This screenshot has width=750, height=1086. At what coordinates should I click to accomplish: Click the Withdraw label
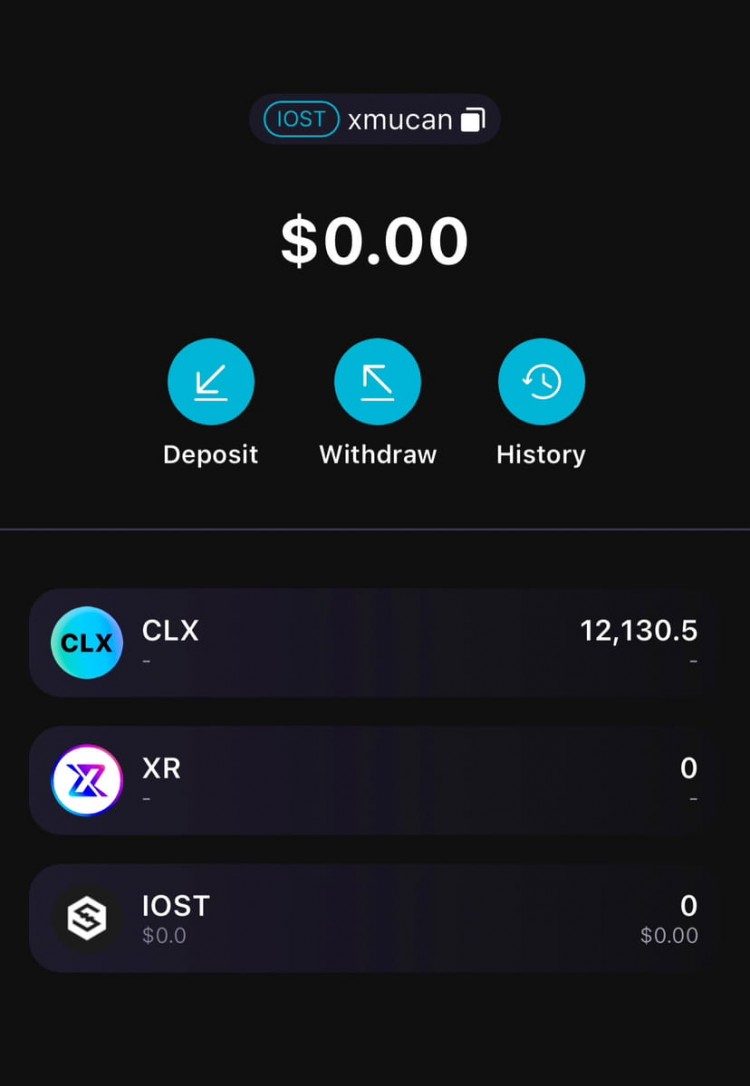(x=377, y=454)
